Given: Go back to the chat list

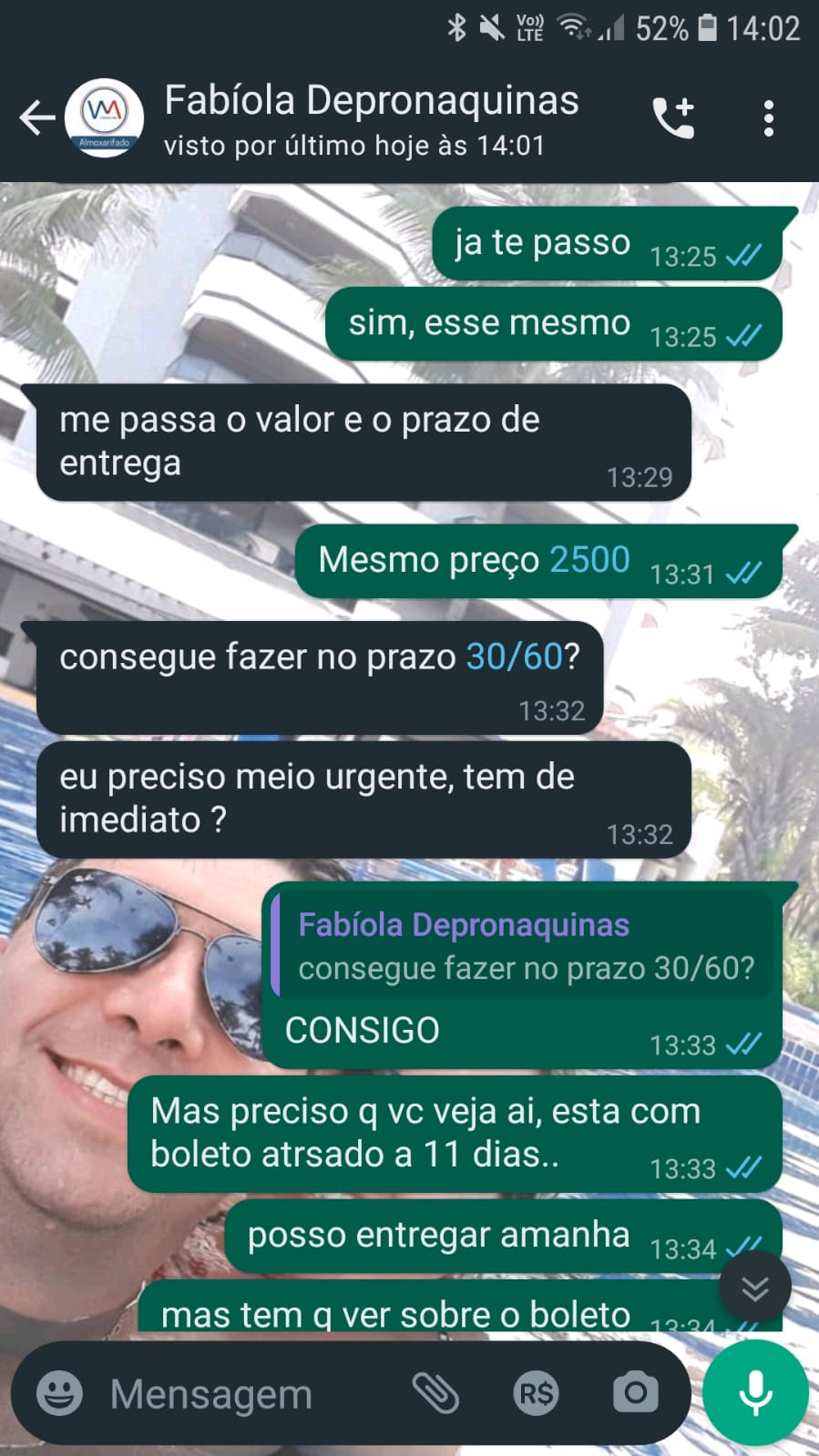Looking at the screenshot, I should (x=36, y=118).
